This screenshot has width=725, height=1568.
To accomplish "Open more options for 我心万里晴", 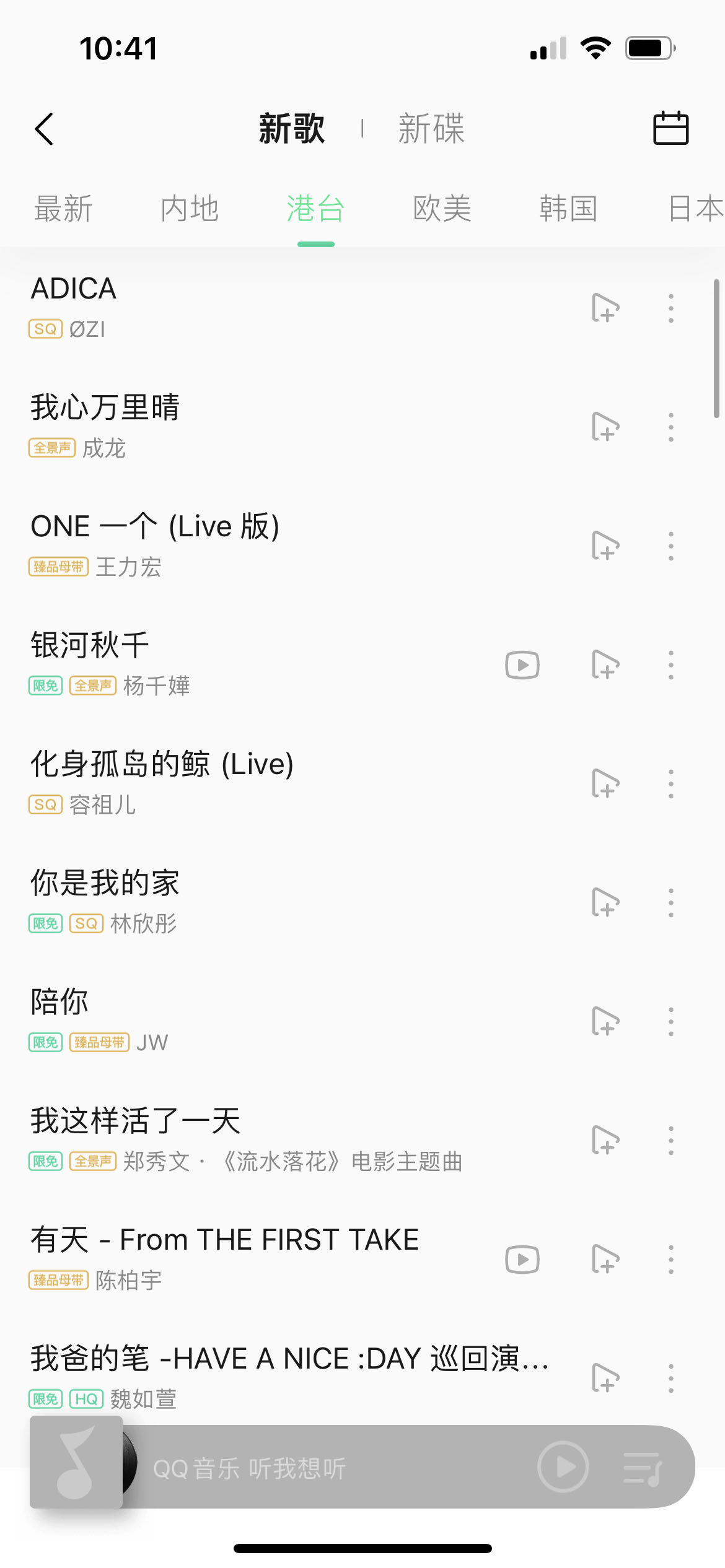I will pos(670,427).
